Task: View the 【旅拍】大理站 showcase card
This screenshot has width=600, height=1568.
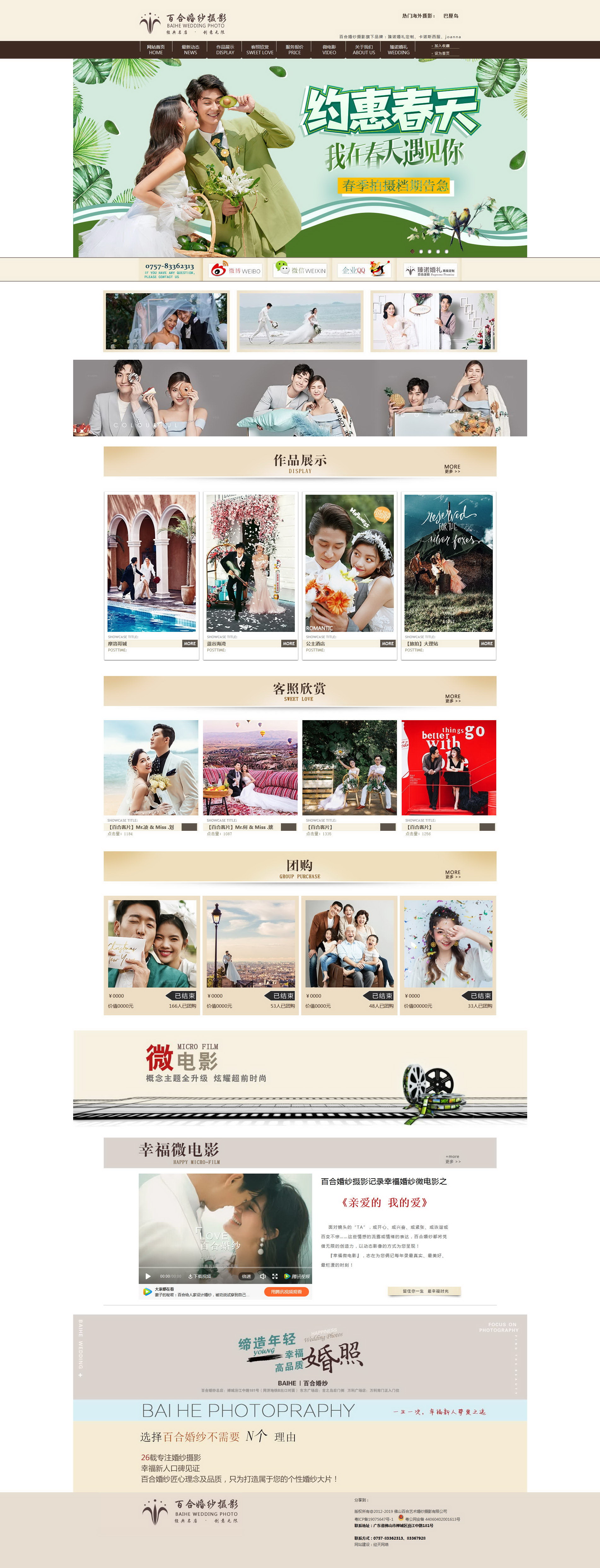Action: pos(448,564)
